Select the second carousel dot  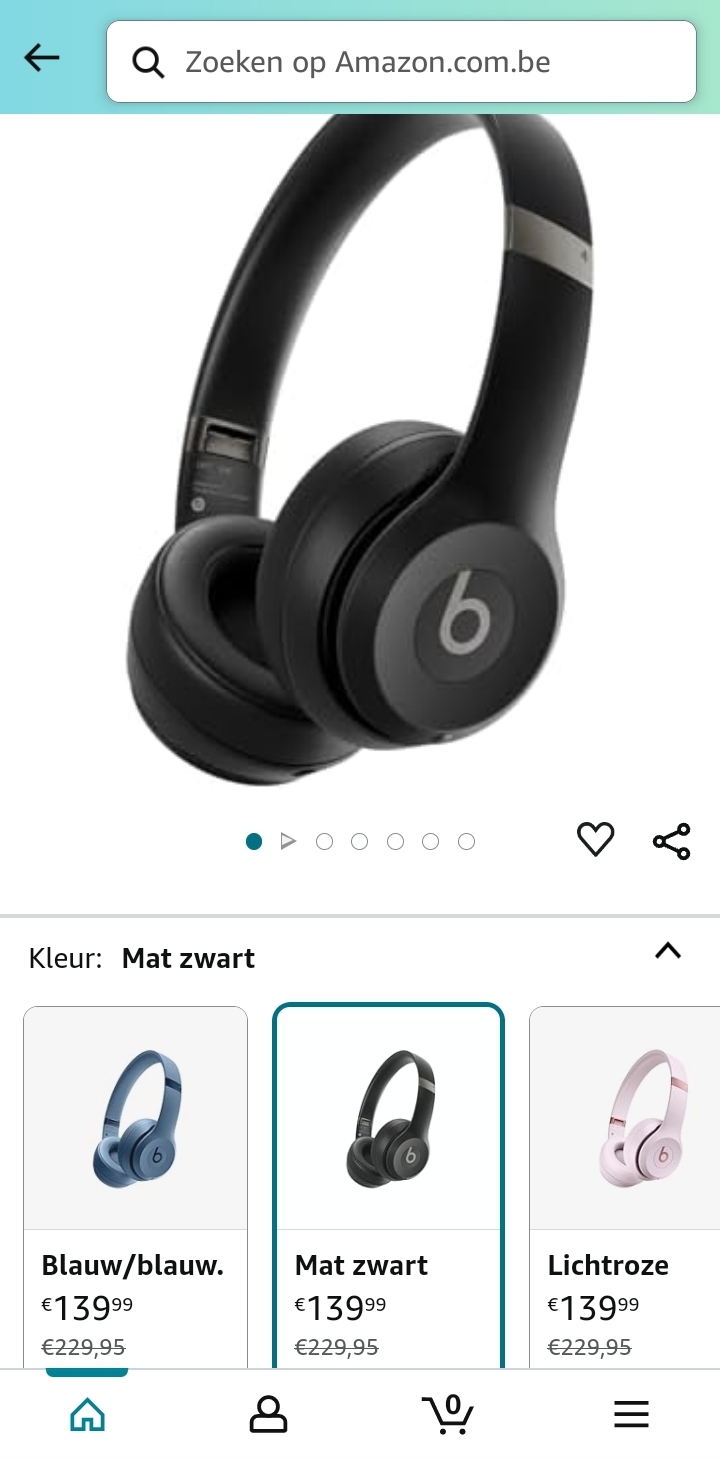(324, 841)
